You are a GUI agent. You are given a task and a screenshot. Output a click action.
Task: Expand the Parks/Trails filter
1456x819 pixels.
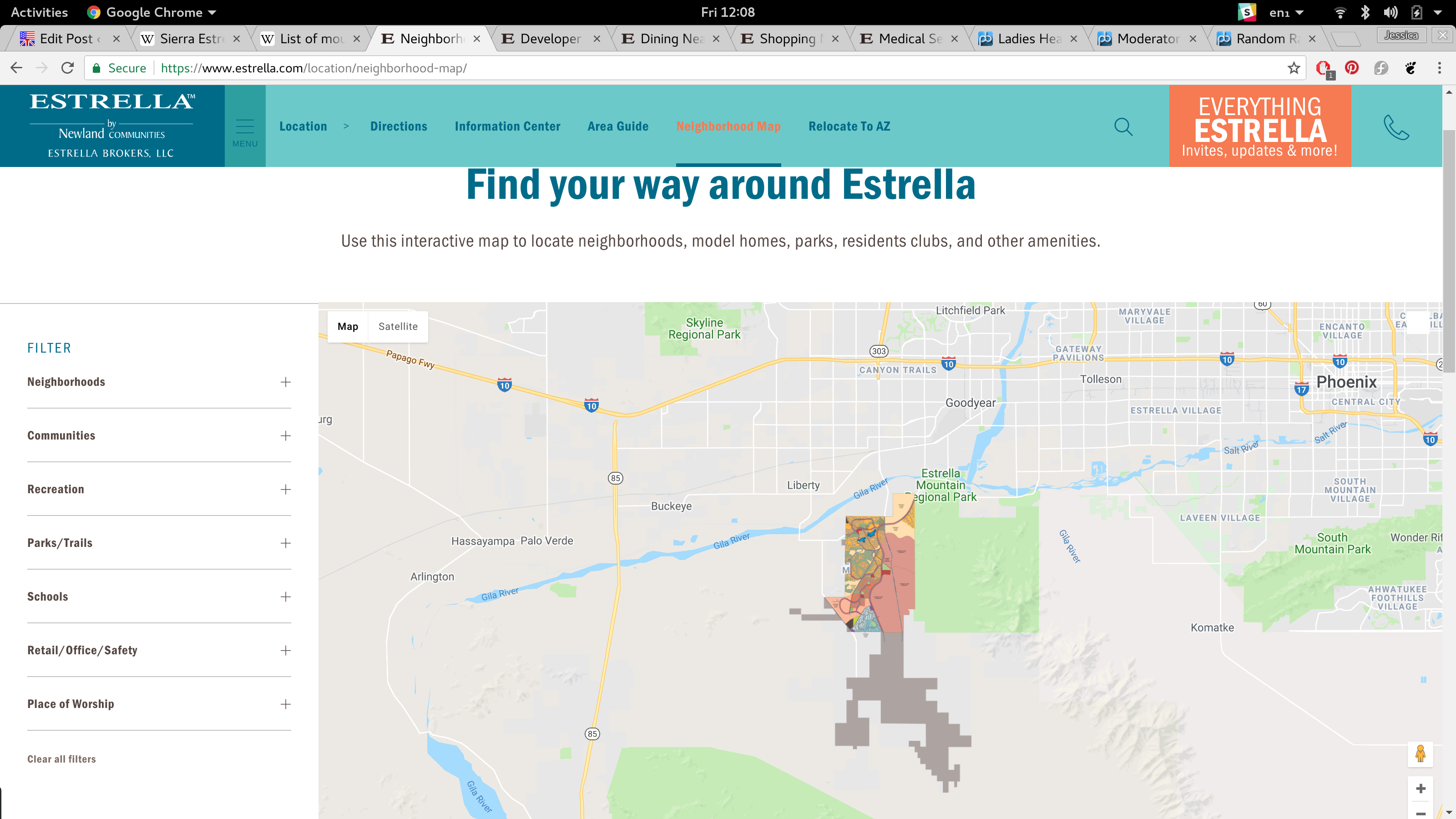[285, 543]
